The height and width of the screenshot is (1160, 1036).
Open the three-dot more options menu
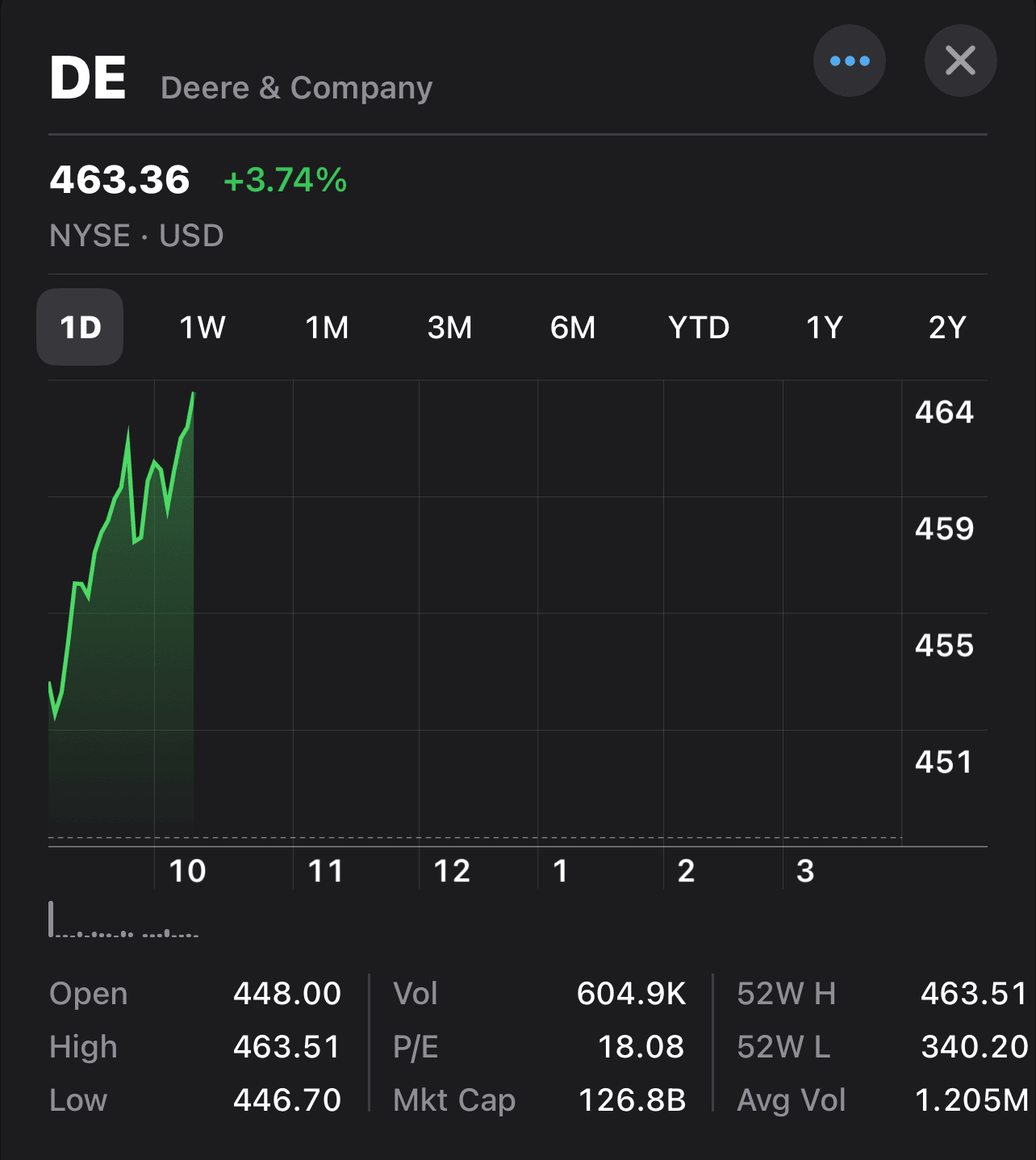[849, 61]
